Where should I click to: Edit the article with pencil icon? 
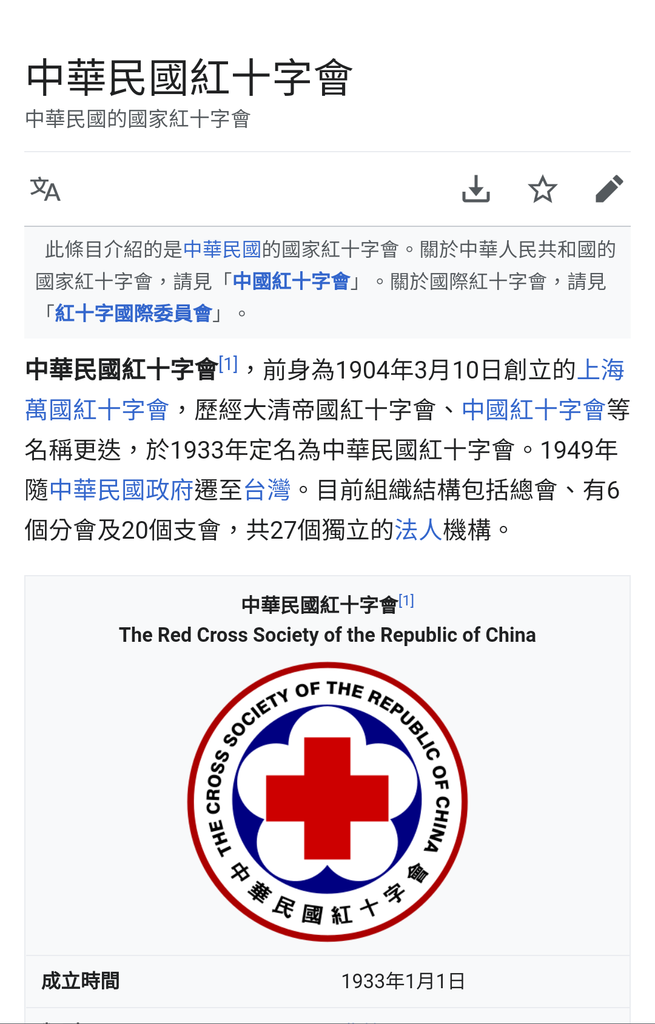pos(608,189)
